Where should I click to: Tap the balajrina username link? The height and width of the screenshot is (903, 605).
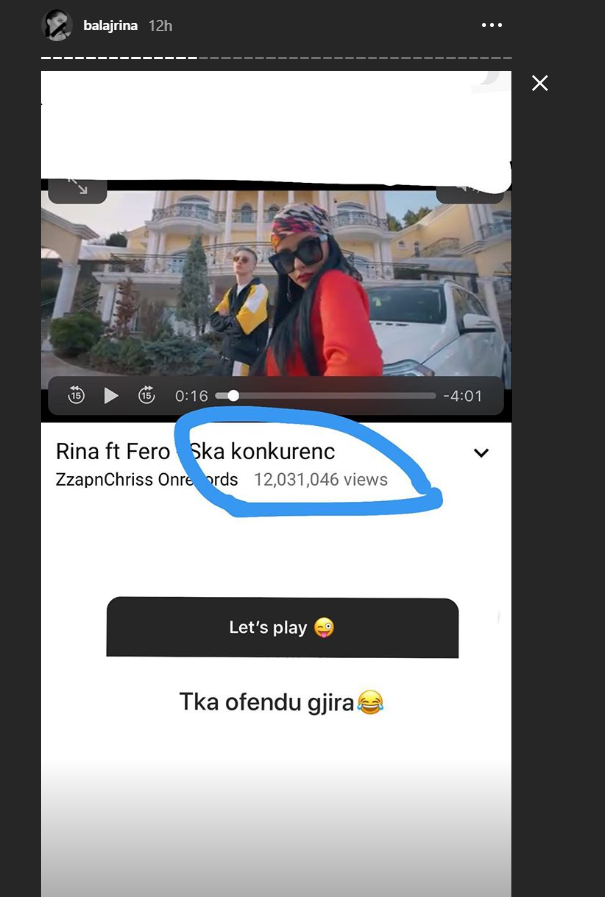pyautogui.click(x=110, y=25)
